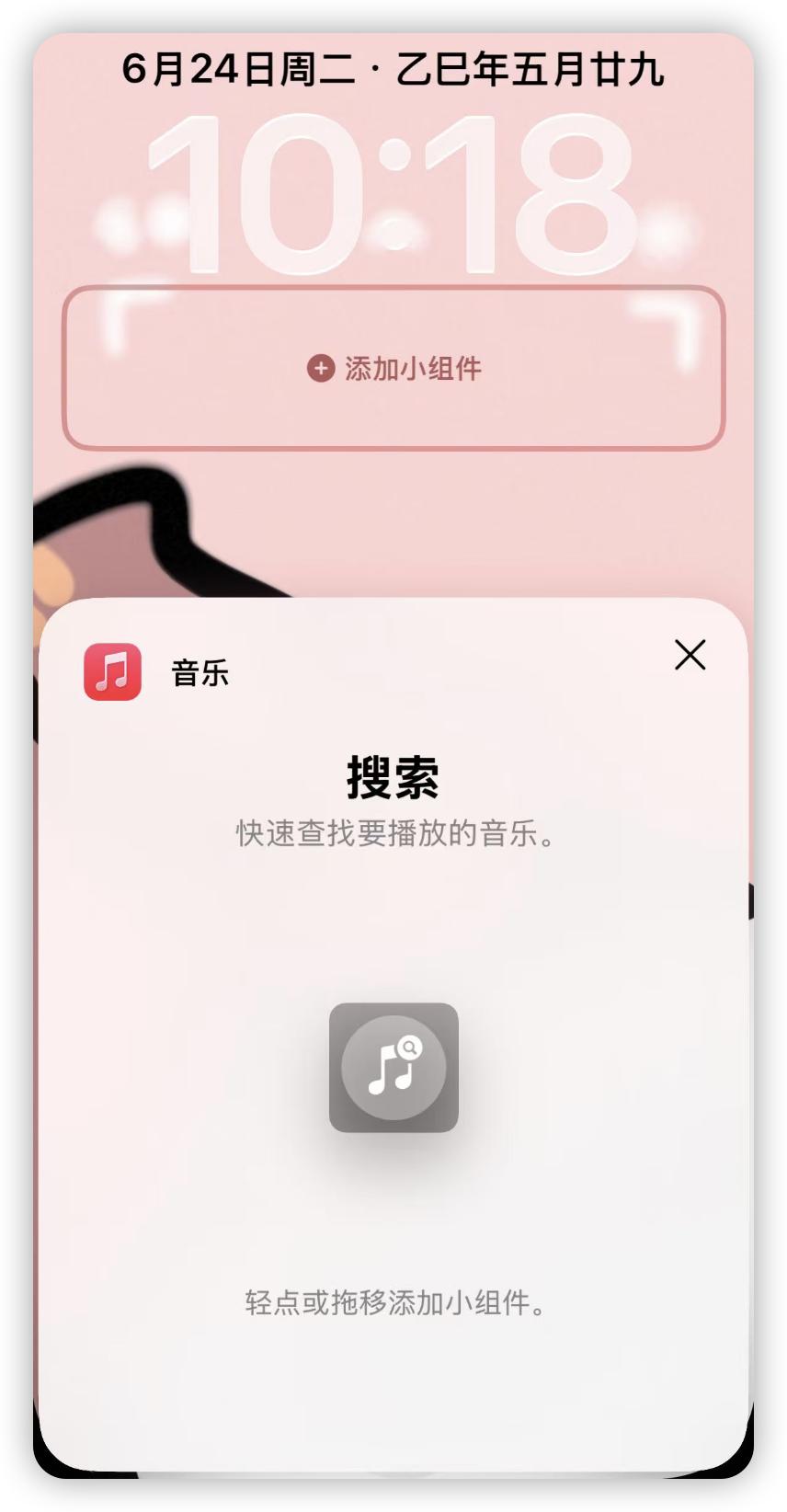This screenshot has height=1512, width=787.
Task: Tap the 添加小组件 area
Action: (x=393, y=368)
